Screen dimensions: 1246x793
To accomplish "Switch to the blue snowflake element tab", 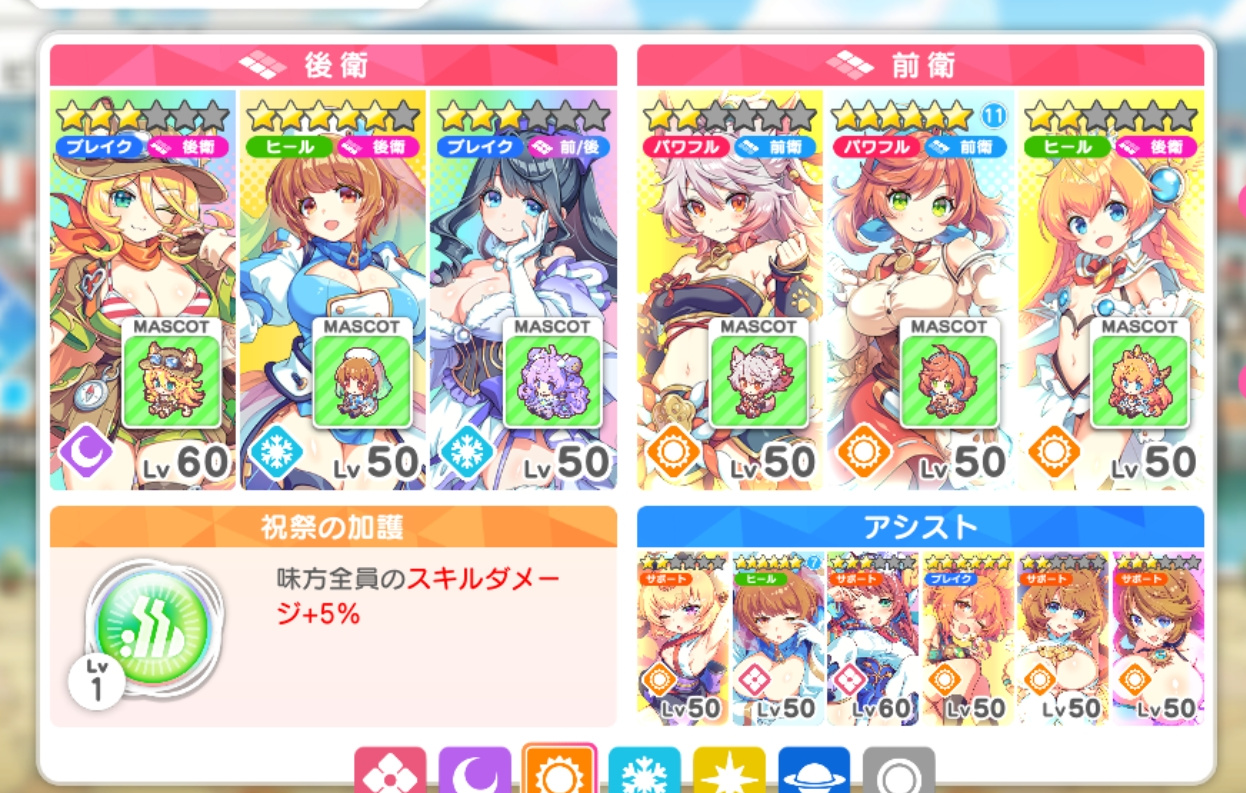I will pos(644,771).
